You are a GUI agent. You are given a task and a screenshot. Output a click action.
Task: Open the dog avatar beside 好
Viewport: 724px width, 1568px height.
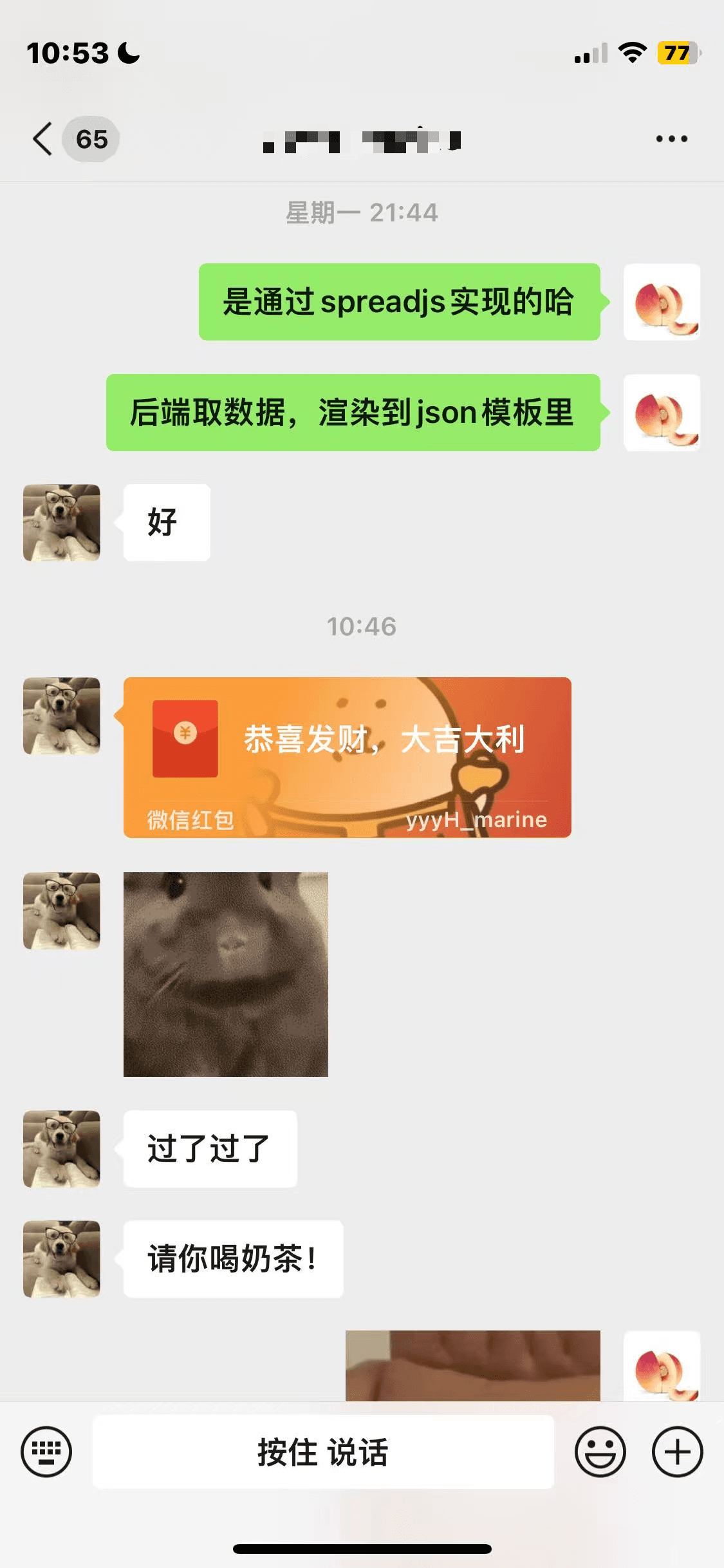click(x=62, y=523)
